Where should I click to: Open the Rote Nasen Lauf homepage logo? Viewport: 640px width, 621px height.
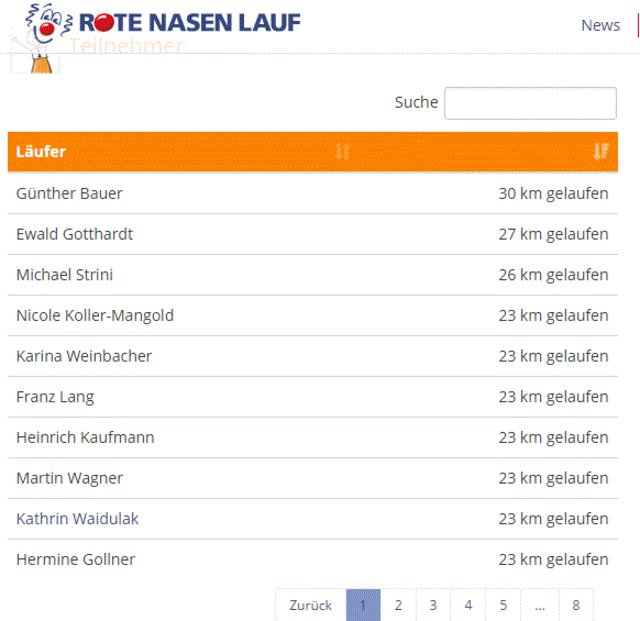(163, 23)
